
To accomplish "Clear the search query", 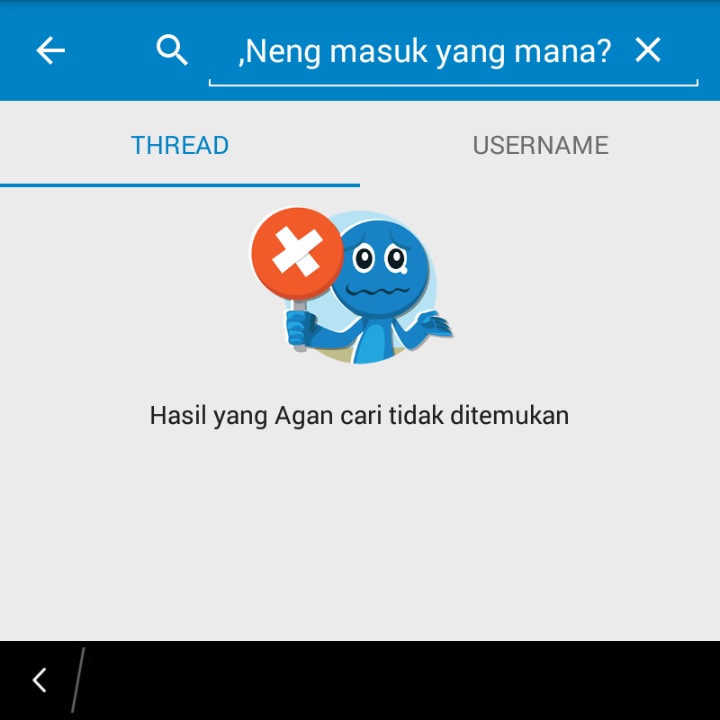I will point(648,50).
